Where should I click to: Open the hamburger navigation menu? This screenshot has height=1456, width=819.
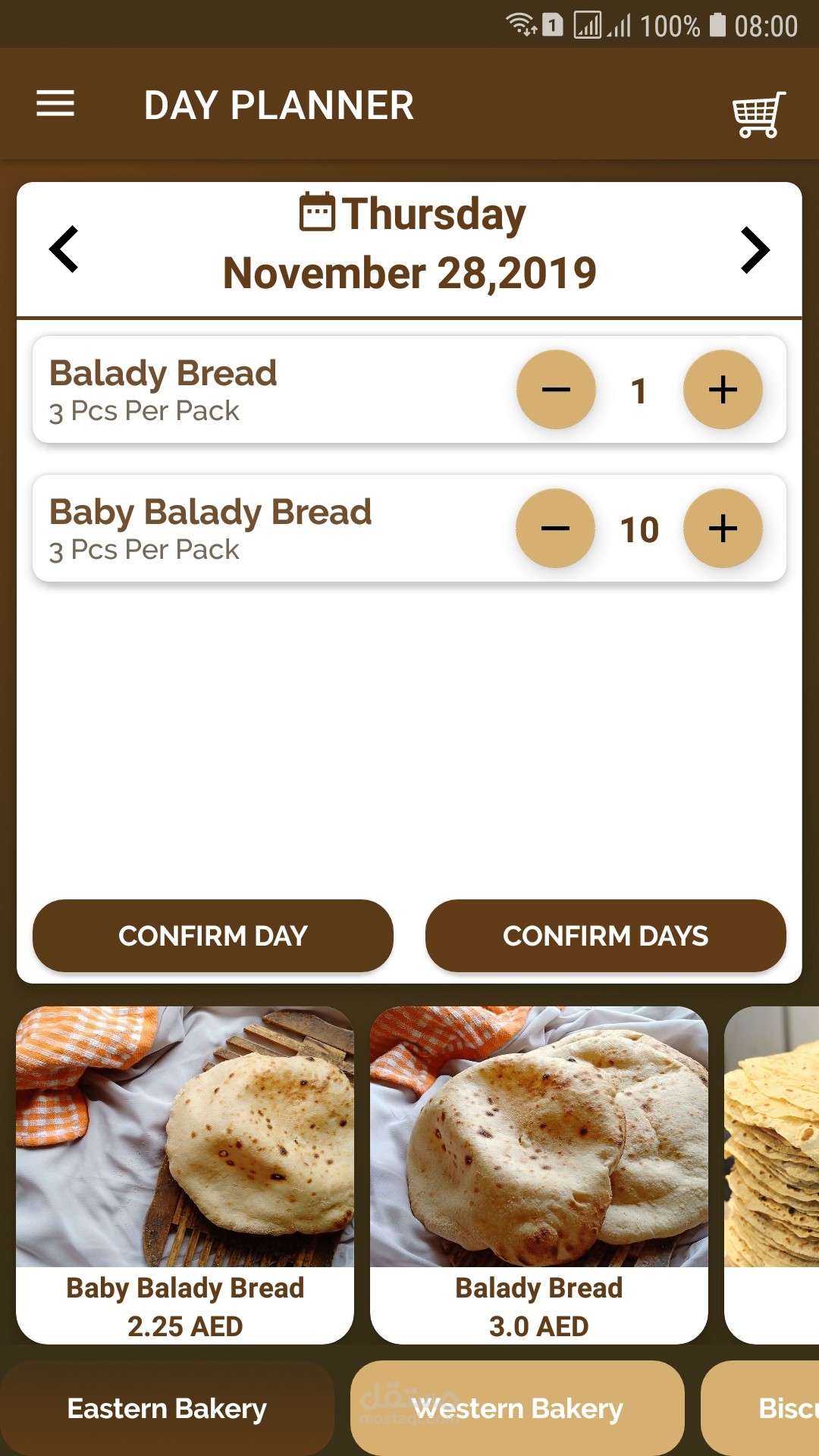55,104
